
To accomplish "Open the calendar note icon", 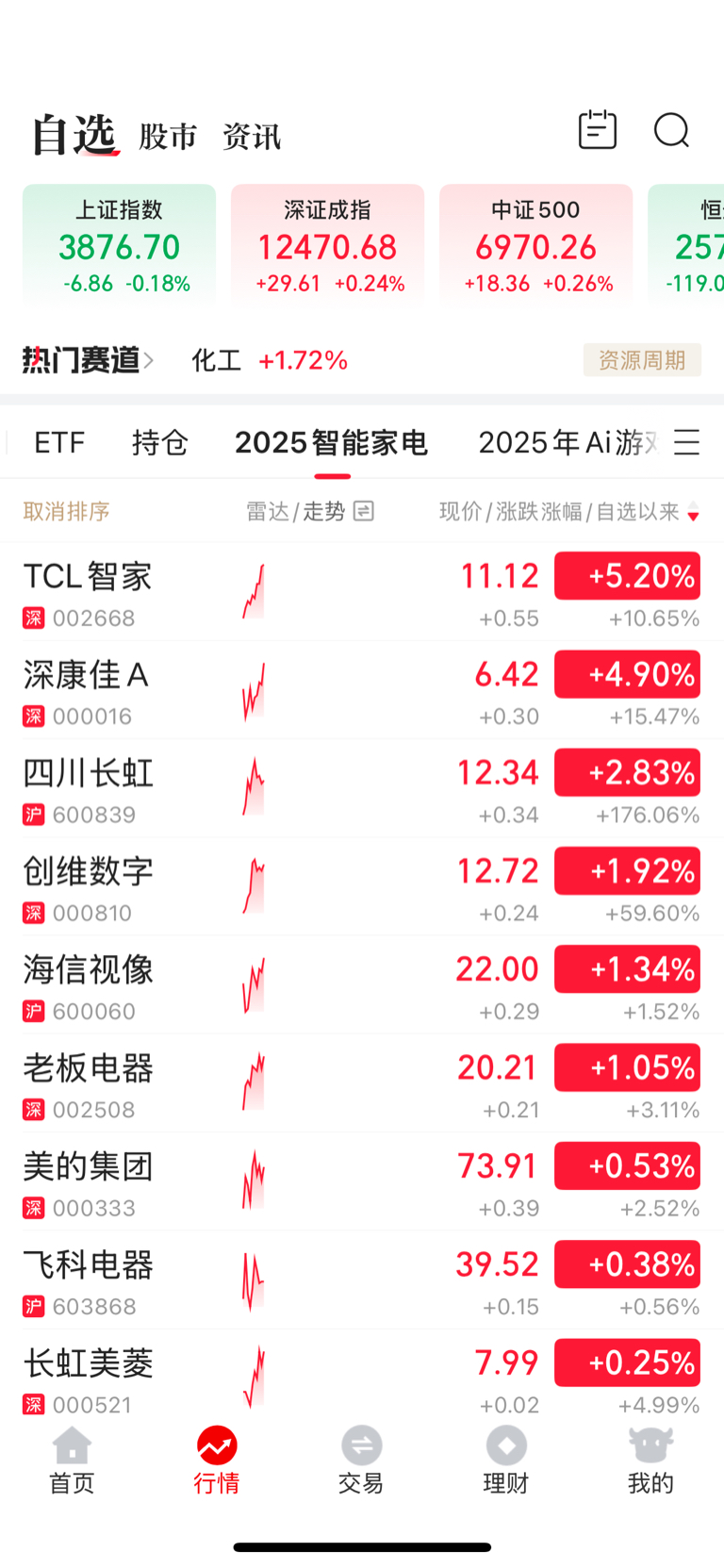I will point(598,130).
